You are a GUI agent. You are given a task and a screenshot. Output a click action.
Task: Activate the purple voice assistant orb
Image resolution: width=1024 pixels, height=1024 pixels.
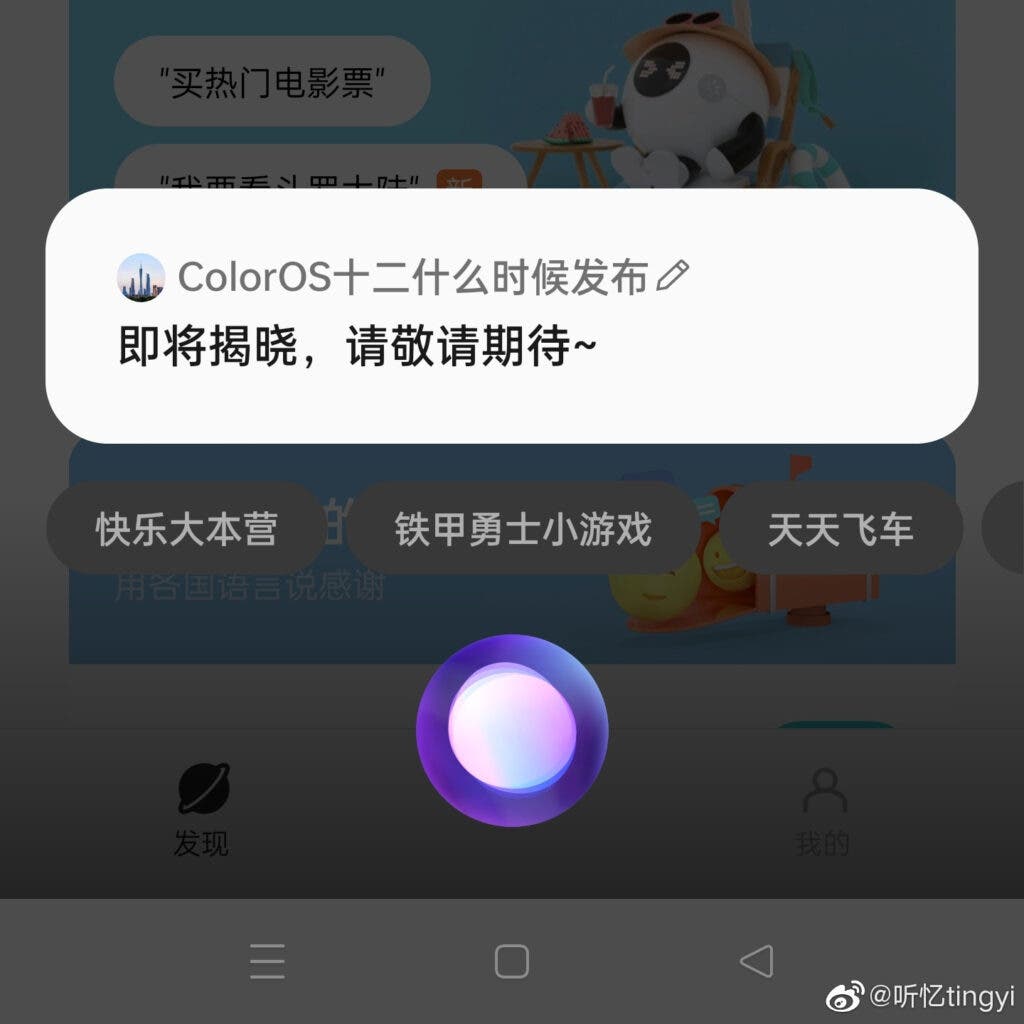[511, 730]
